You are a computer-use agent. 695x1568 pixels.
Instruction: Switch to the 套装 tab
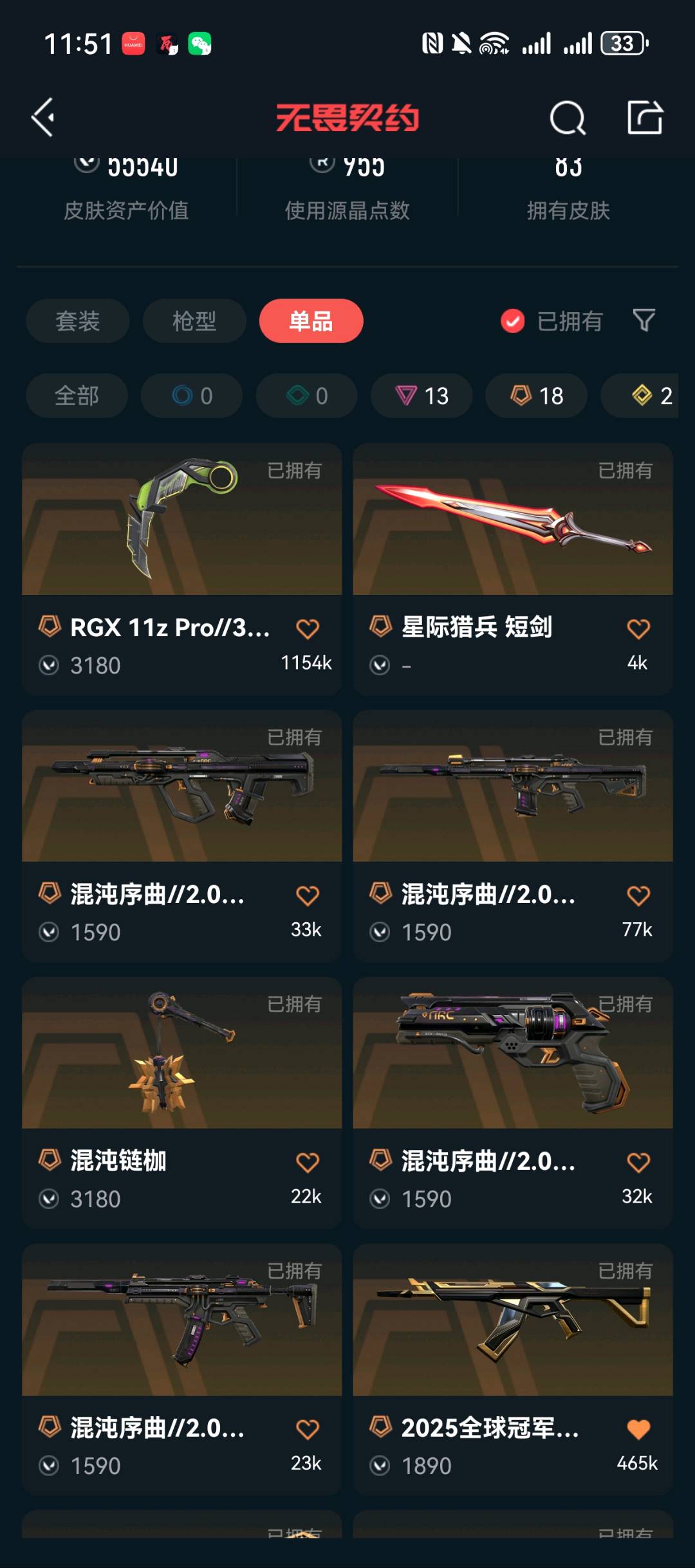tap(77, 321)
